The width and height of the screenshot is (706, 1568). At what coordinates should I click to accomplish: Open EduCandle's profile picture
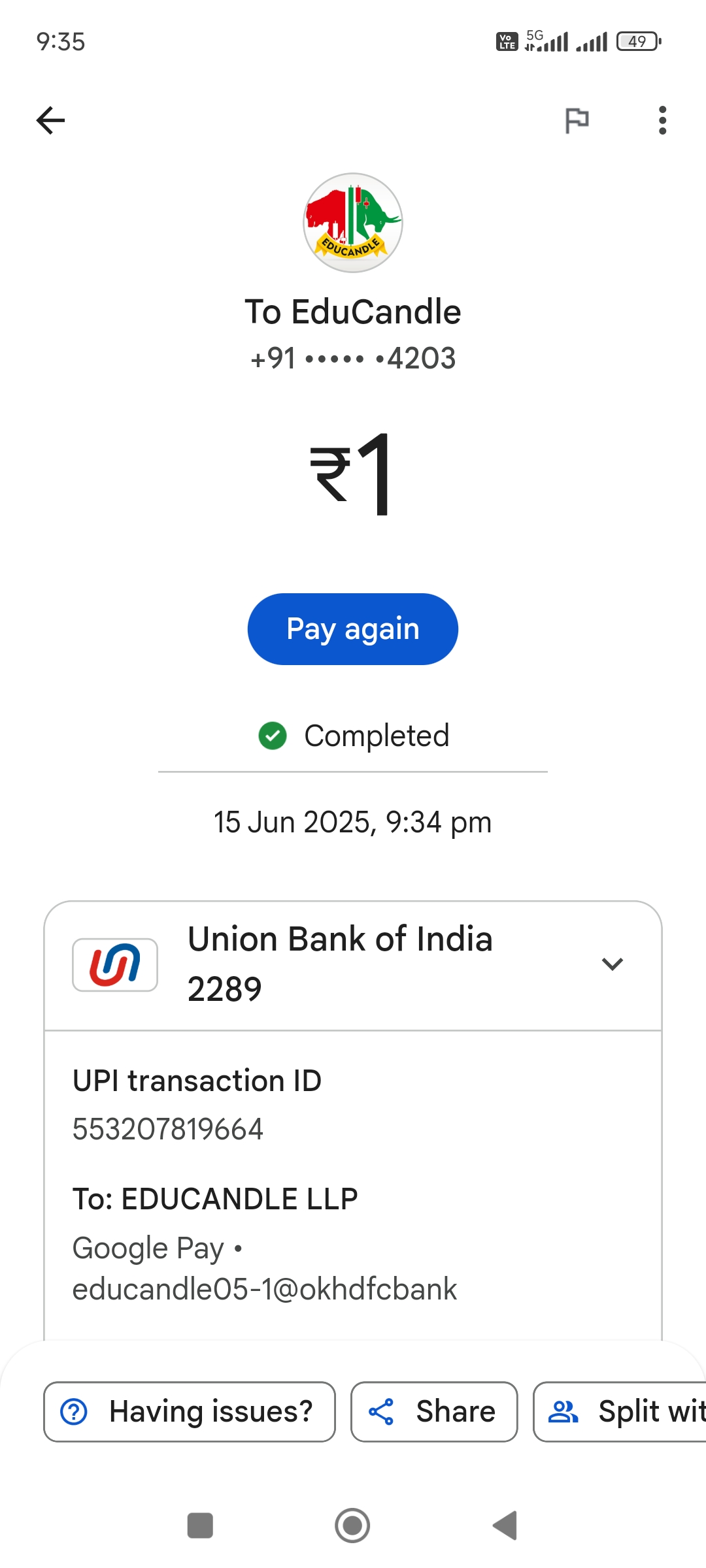click(352, 223)
